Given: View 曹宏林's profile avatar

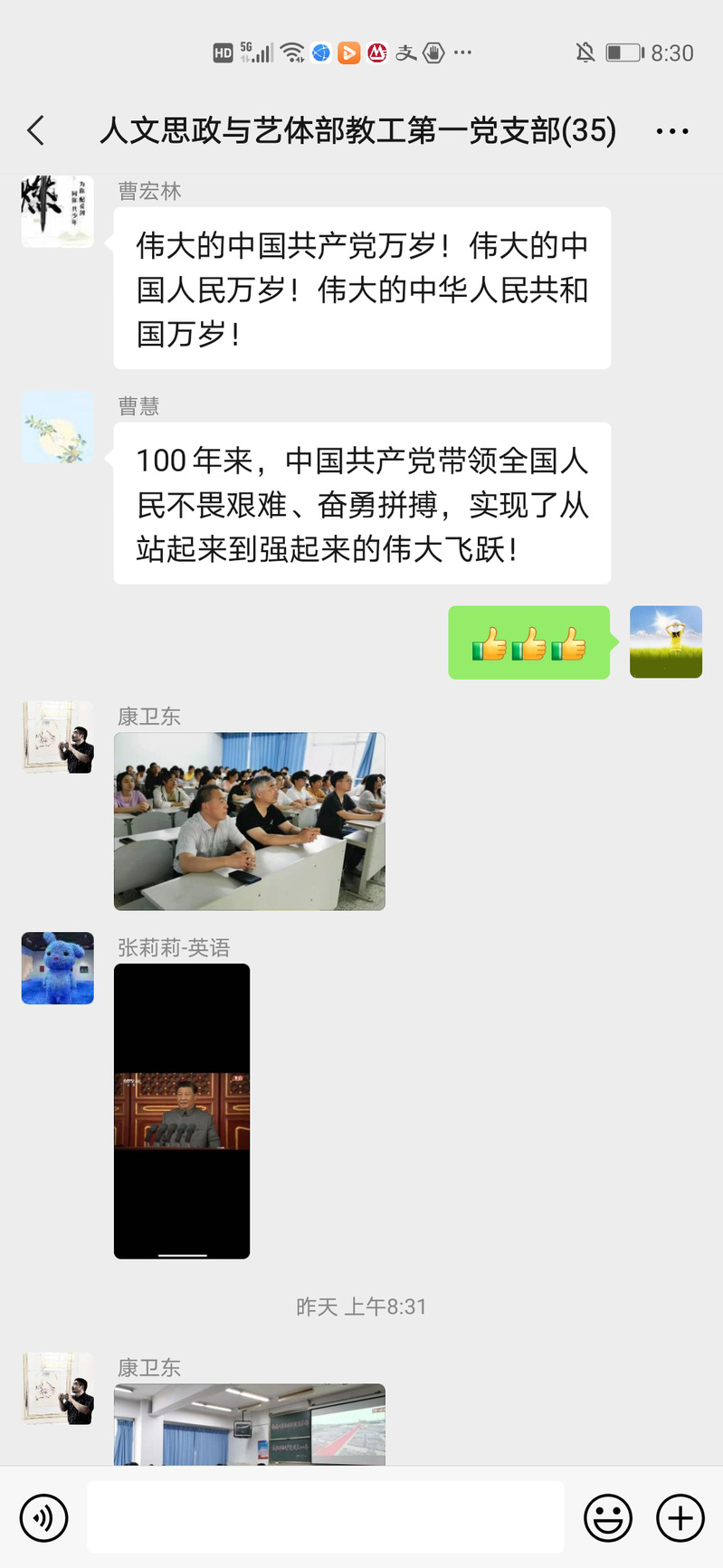Looking at the screenshot, I should pos(58,212).
